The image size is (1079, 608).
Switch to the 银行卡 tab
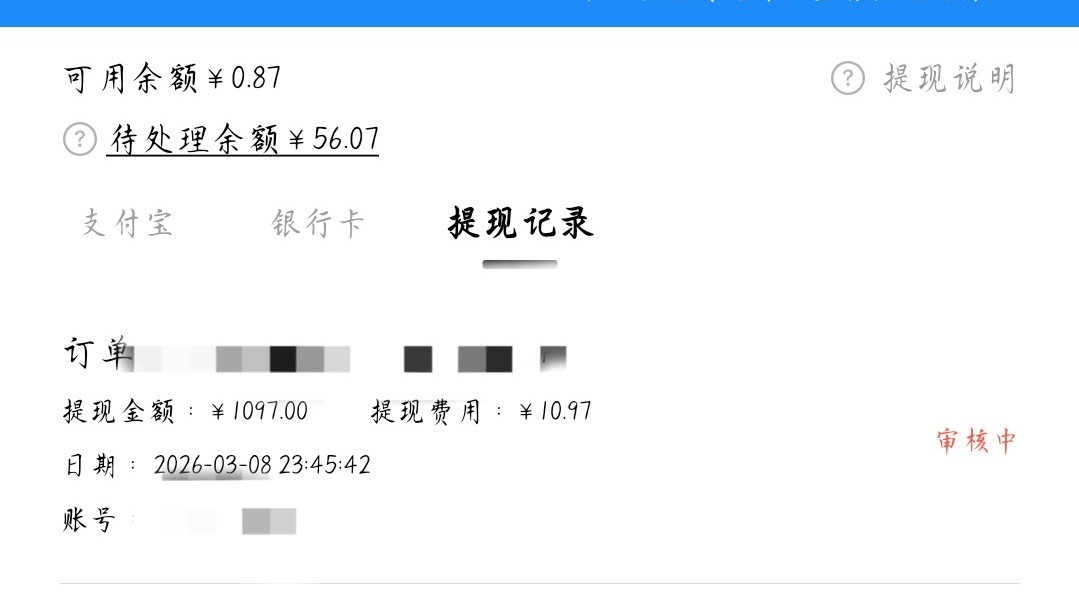[x=317, y=222]
